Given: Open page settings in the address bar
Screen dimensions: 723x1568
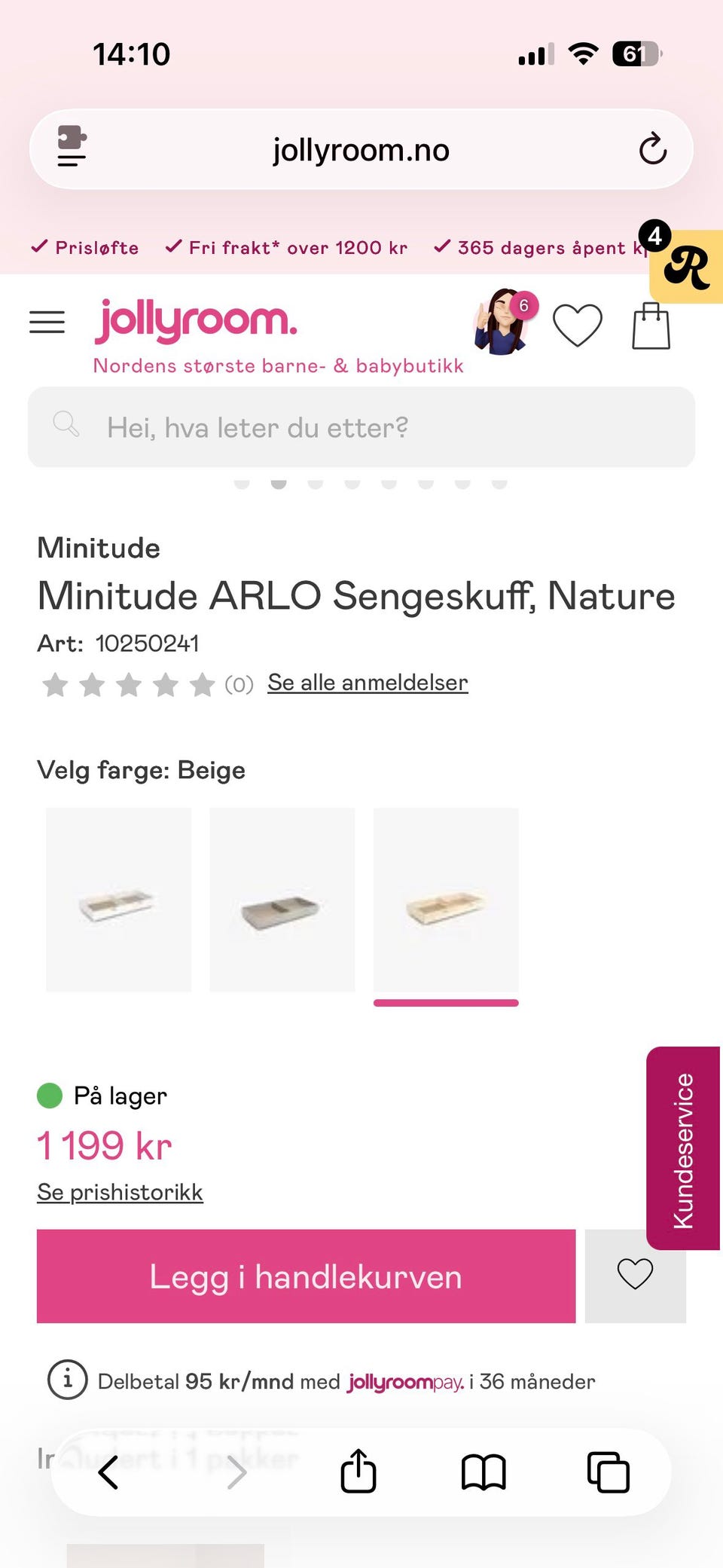Looking at the screenshot, I should pos(70,148).
